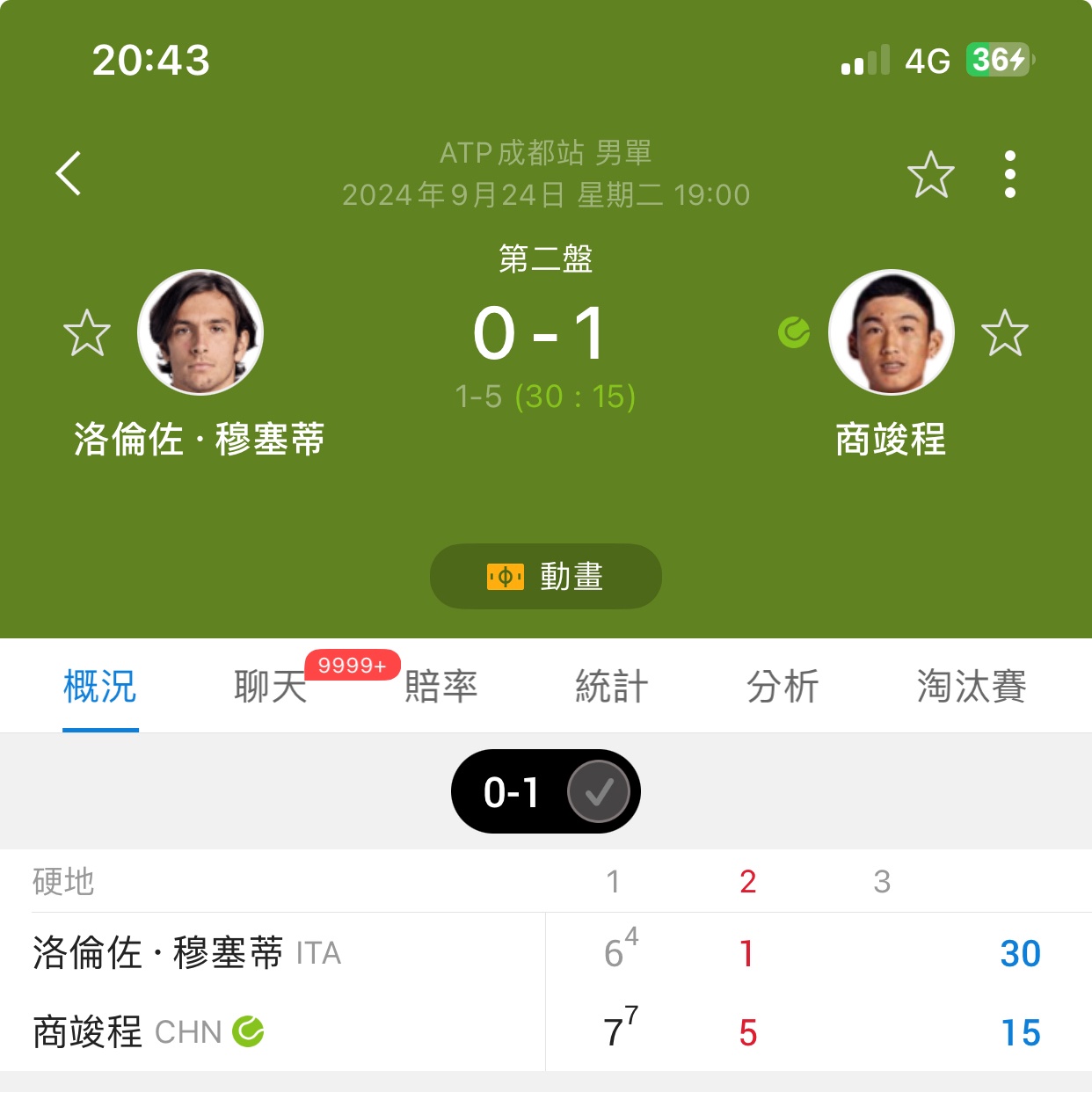Viewport: 1092px width, 1107px height.
Task: Go back using the arrow icon
Action: click(x=69, y=173)
